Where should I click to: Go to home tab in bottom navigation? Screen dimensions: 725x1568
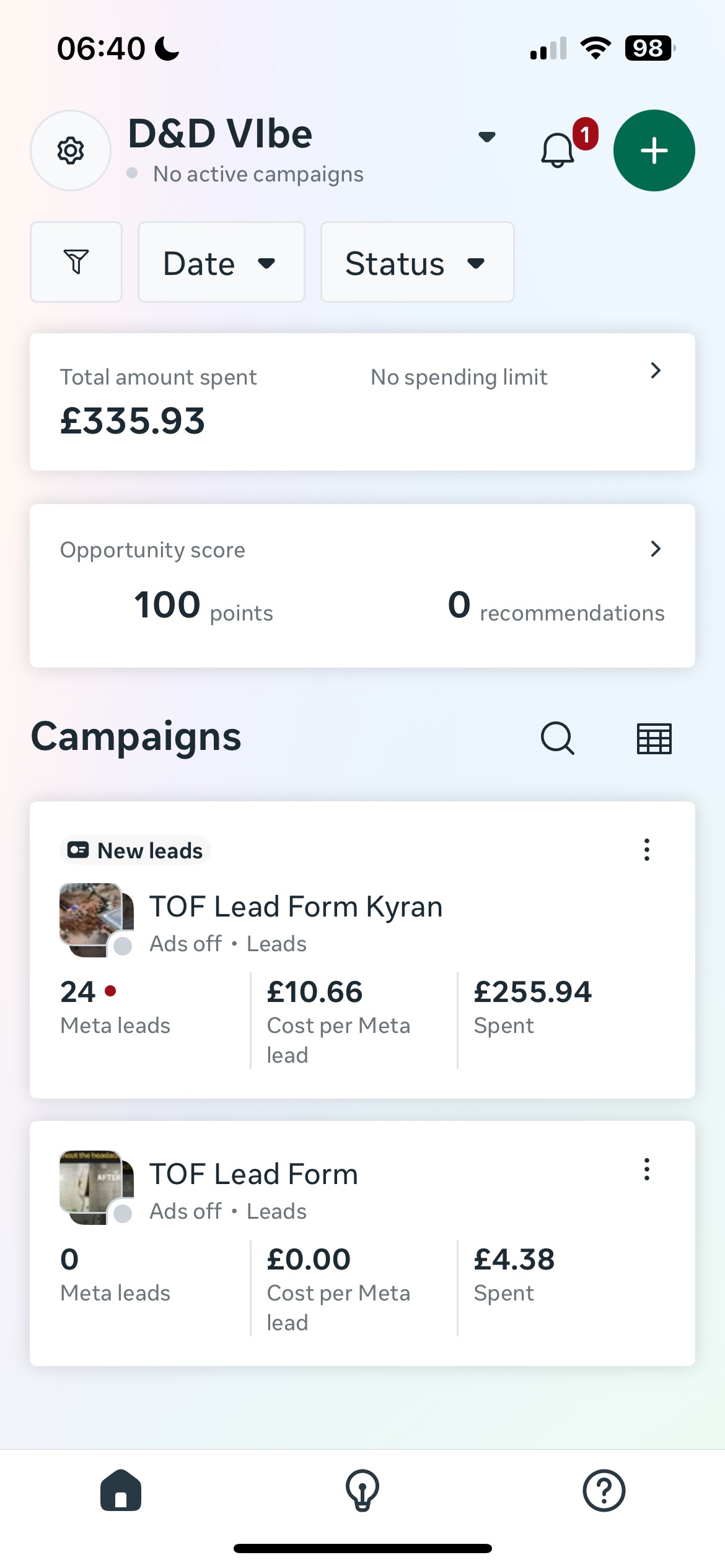[x=120, y=1491]
